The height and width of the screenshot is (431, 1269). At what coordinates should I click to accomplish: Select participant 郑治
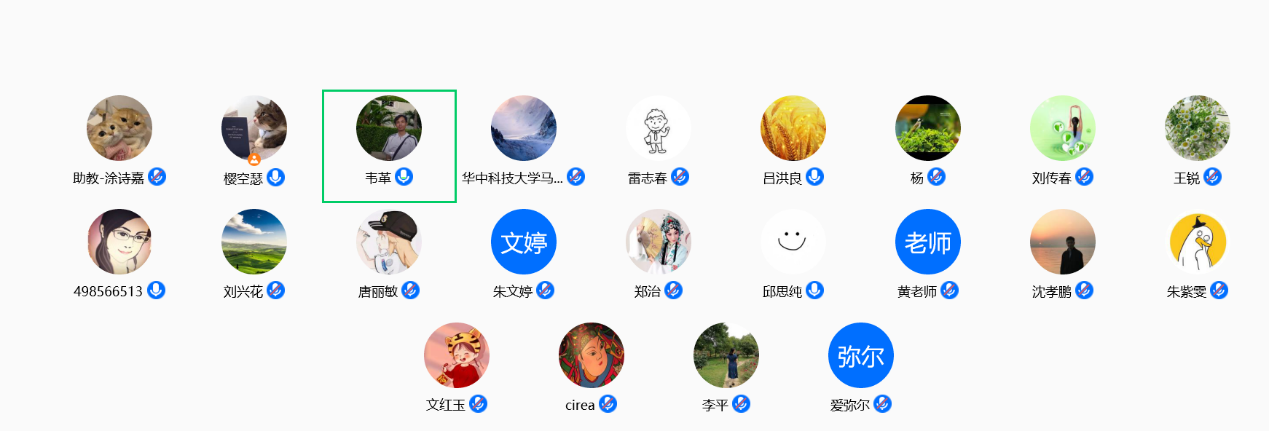658,242
